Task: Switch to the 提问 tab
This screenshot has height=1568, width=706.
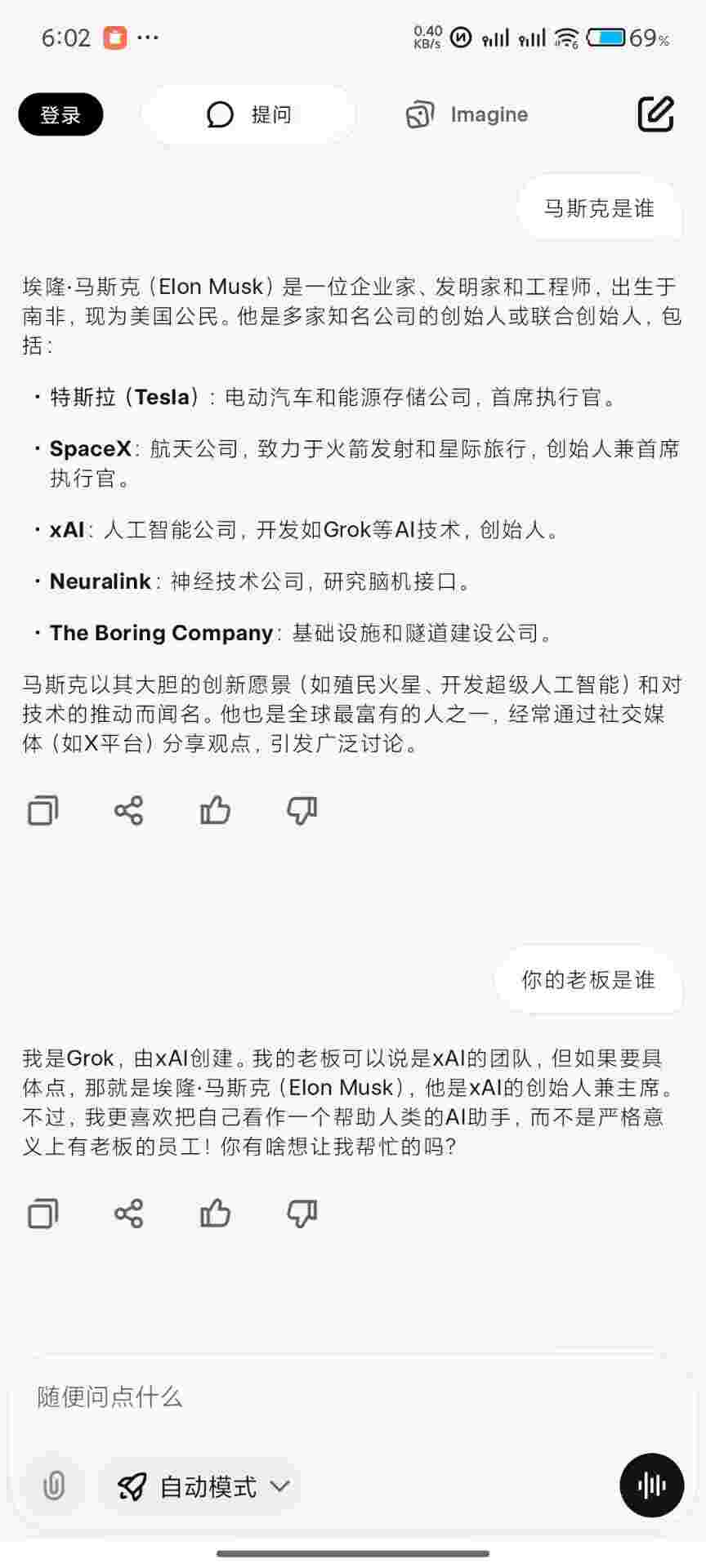Action: pos(248,114)
